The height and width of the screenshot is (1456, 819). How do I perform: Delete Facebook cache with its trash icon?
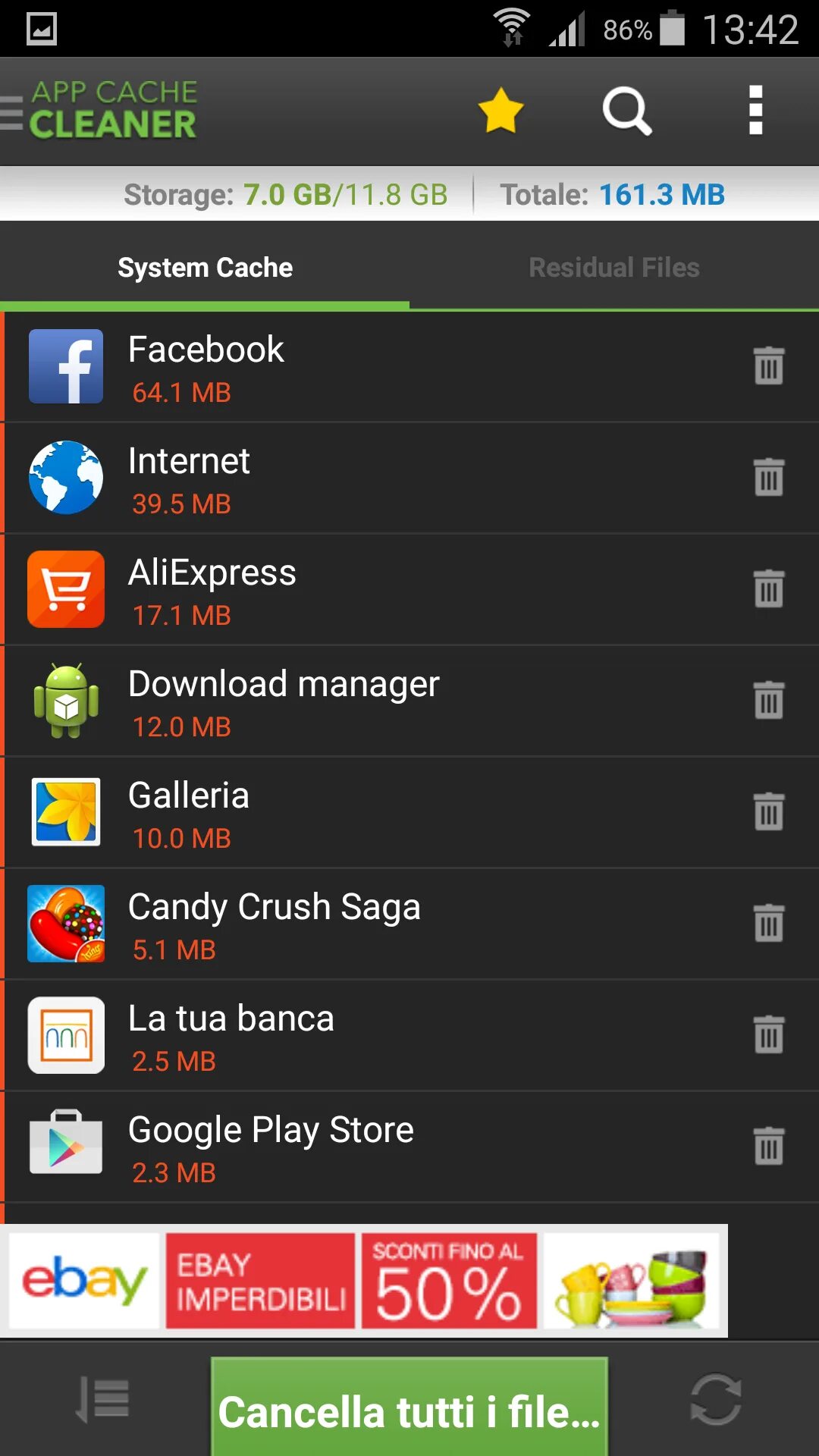[x=769, y=366]
